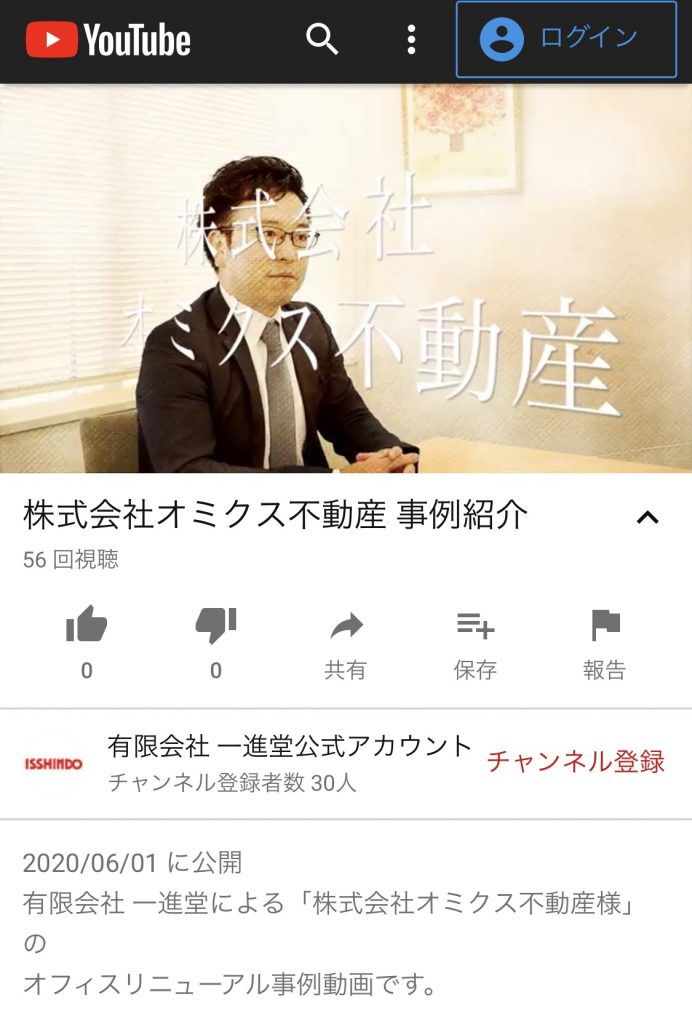This screenshot has width=692, height=1024.
Task: Go to the YouTube home logo
Action: (108, 40)
